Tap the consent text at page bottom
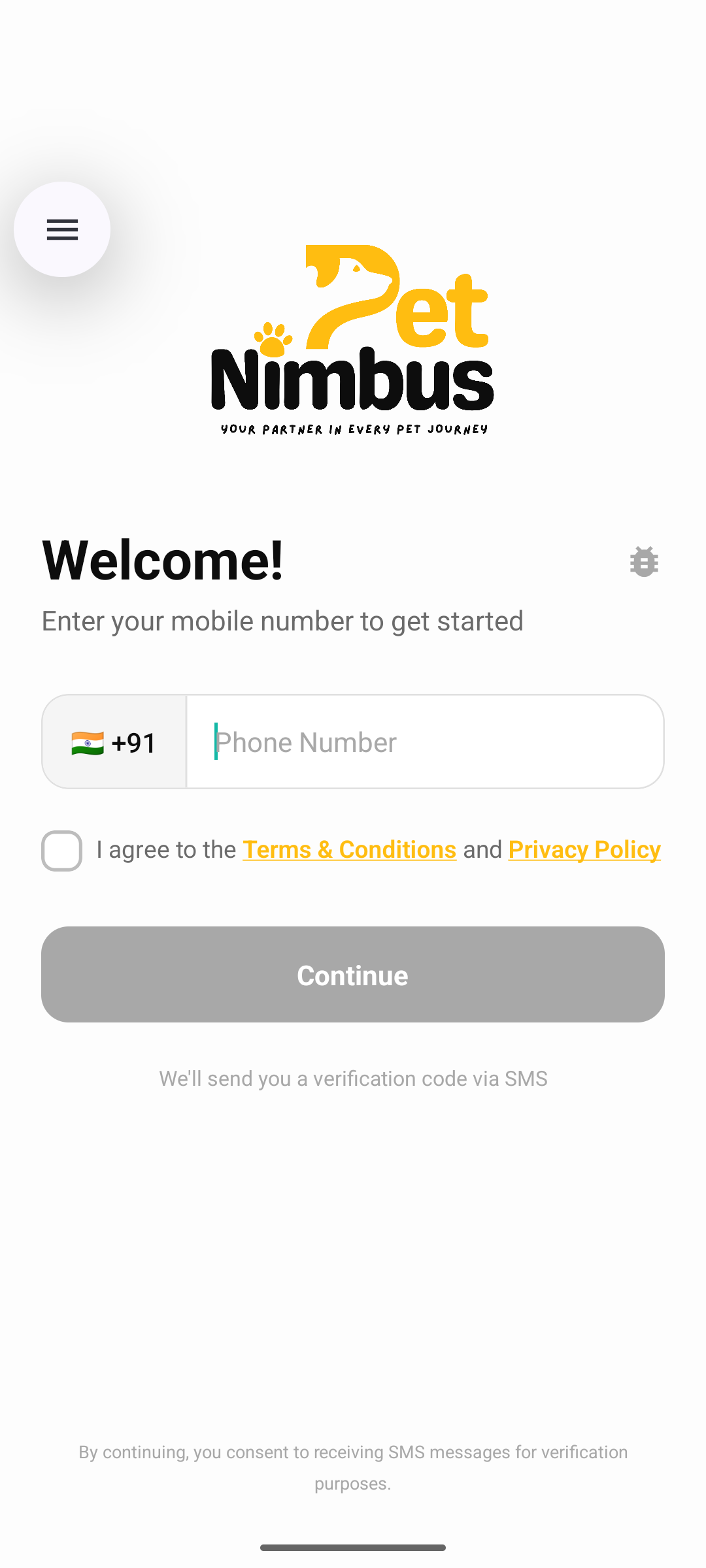Image resolution: width=706 pixels, height=1568 pixels. point(353,1468)
